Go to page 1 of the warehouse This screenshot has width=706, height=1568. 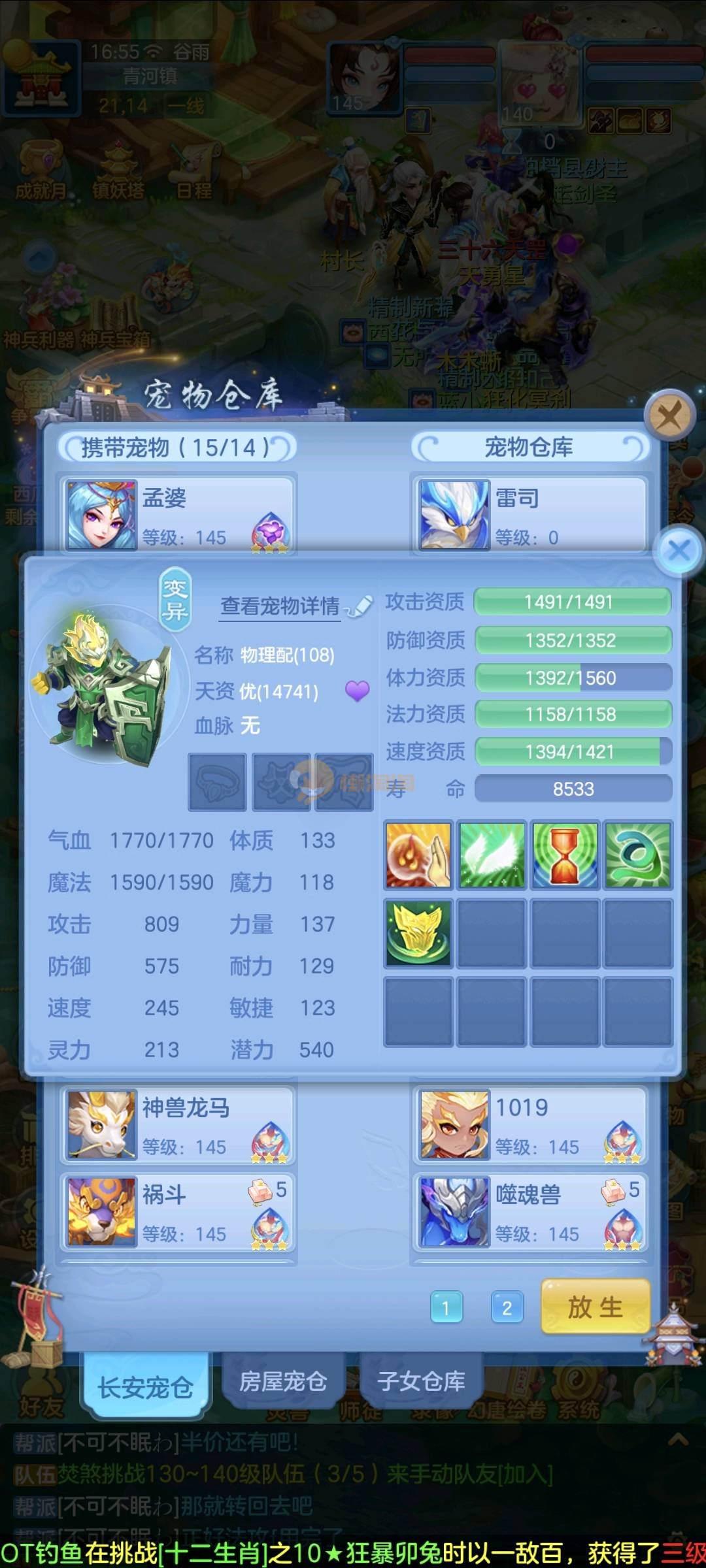click(x=446, y=1307)
